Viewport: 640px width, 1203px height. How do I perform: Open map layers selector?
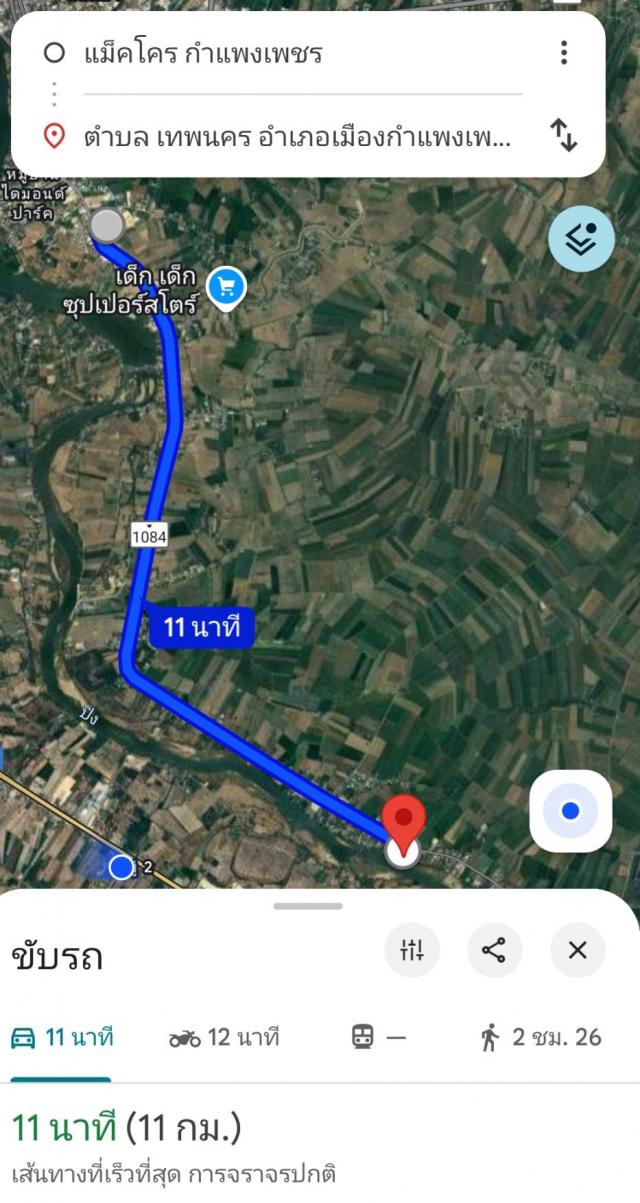point(581,239)
